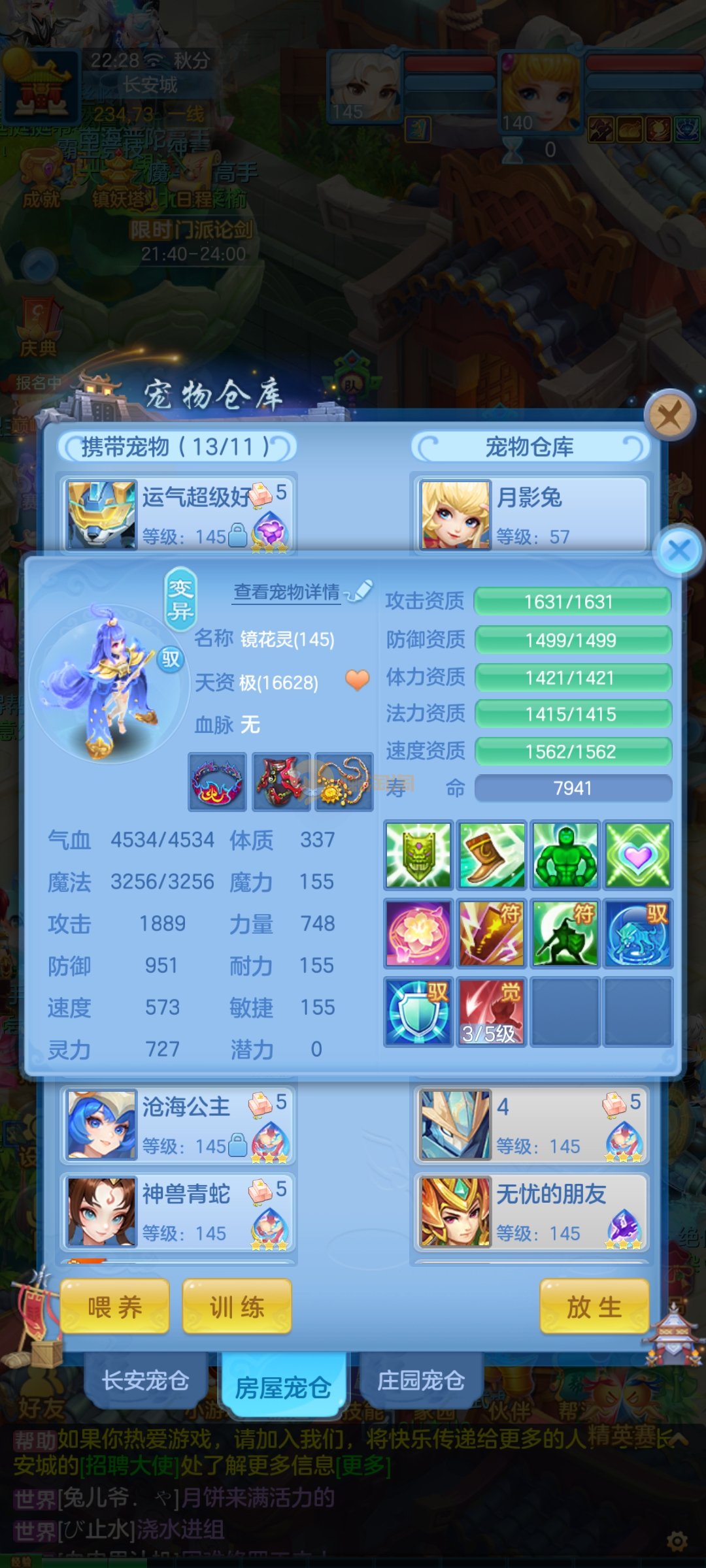The height and width of the screenshot is (1568, 706).
Task: Tap the 放生 button
Action: (x=594, y=1307)
